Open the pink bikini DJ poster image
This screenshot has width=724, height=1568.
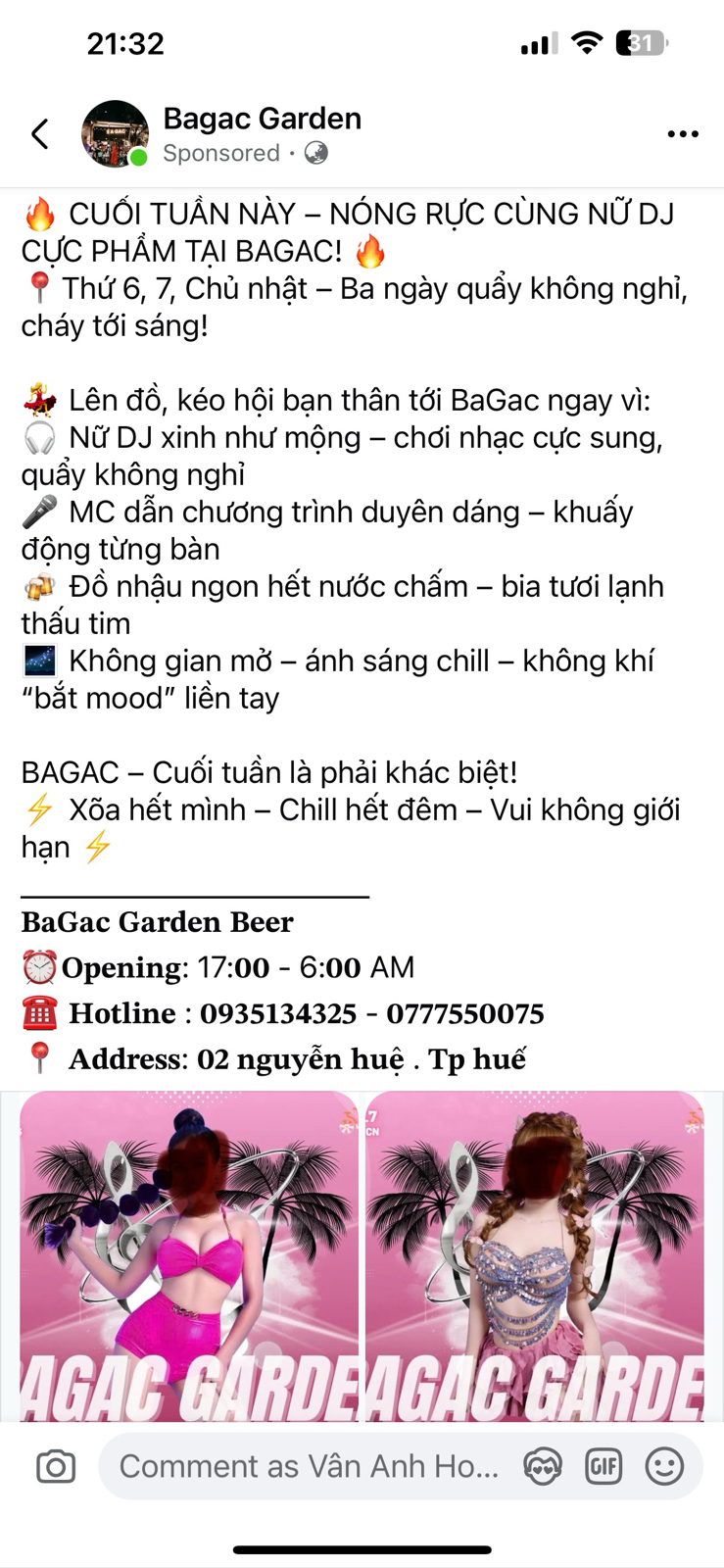[x=189, y=1256]
